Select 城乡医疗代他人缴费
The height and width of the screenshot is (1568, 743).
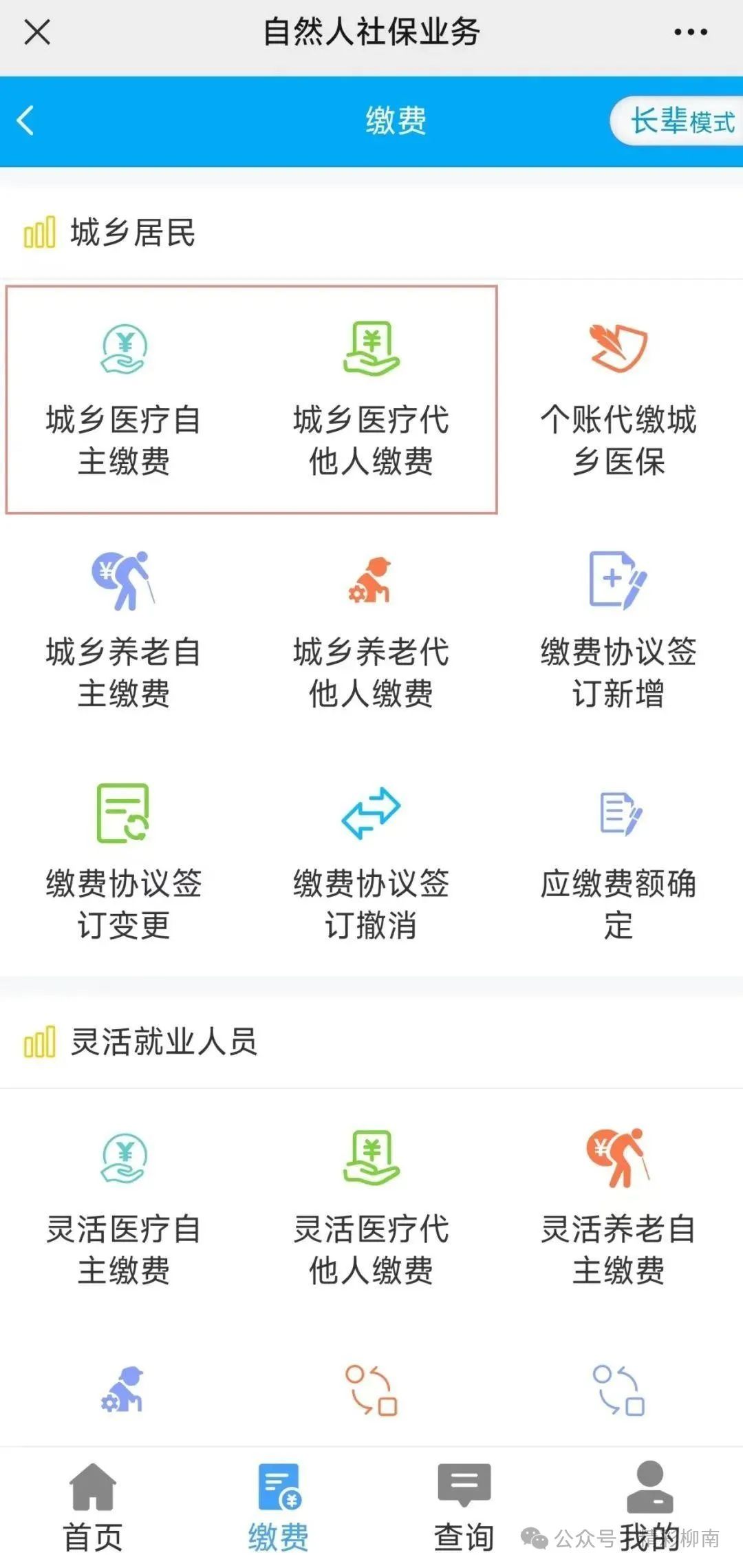tap(371, 400)
